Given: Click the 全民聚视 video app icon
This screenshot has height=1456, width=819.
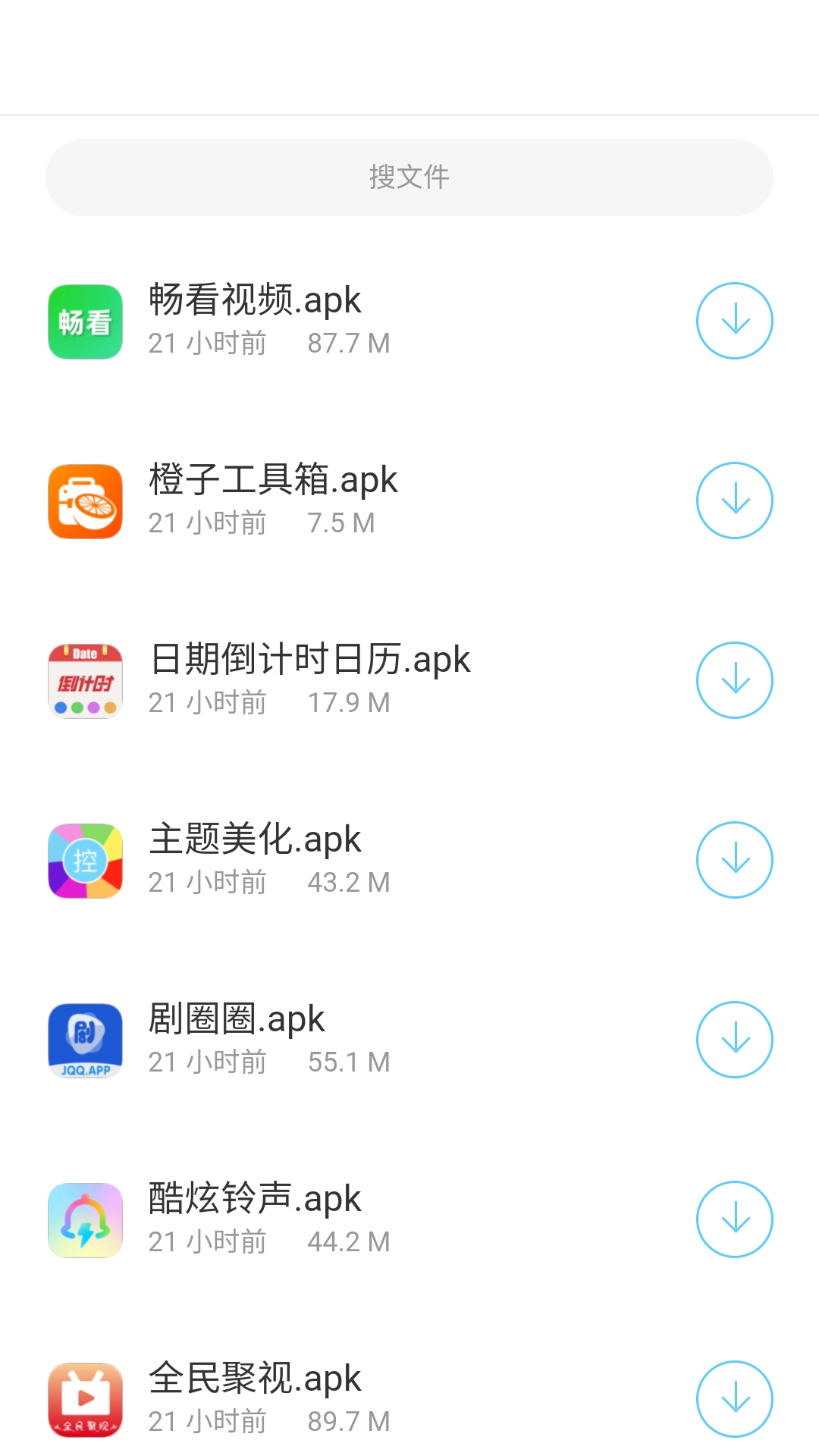Looking at the screenshot, I should (85, 1398).
